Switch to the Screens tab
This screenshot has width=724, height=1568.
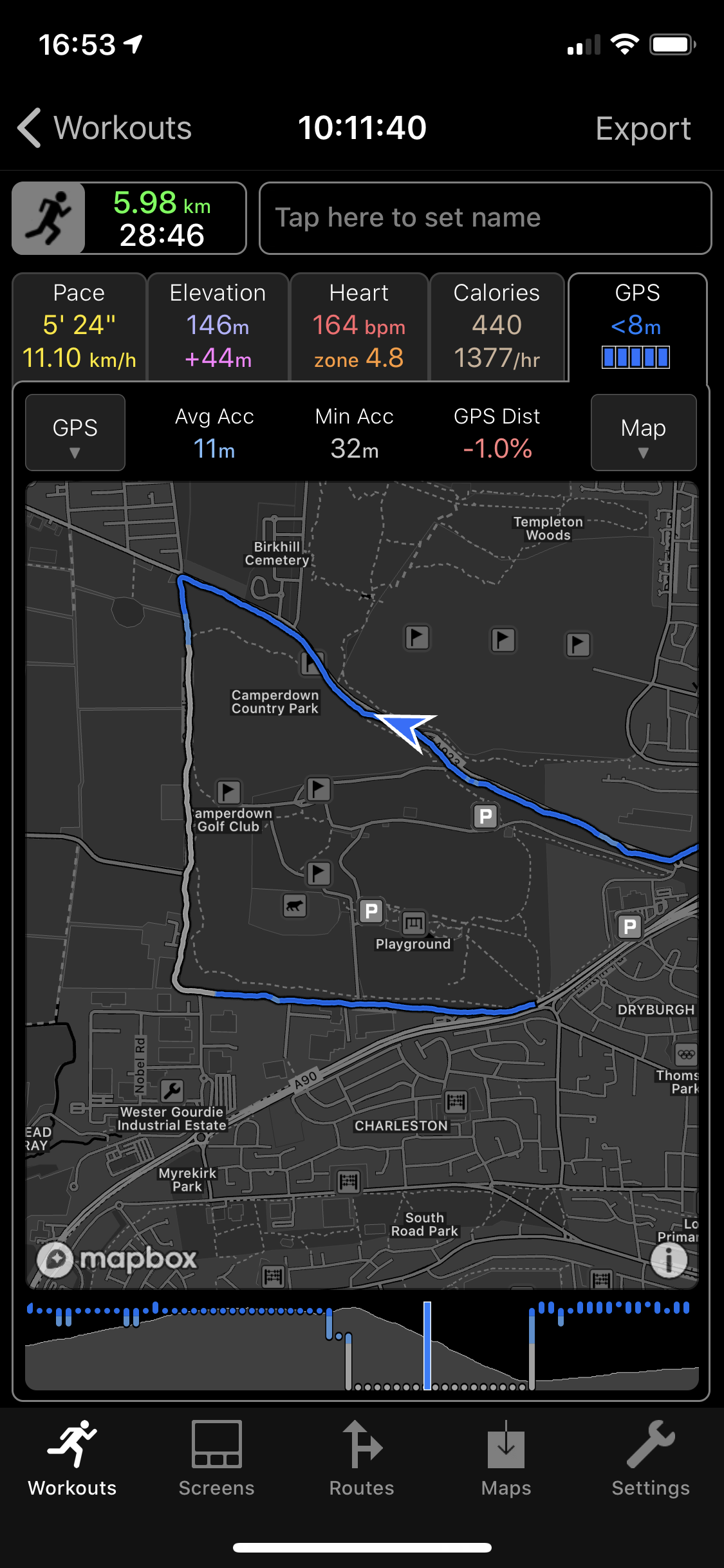(217, 1459)
